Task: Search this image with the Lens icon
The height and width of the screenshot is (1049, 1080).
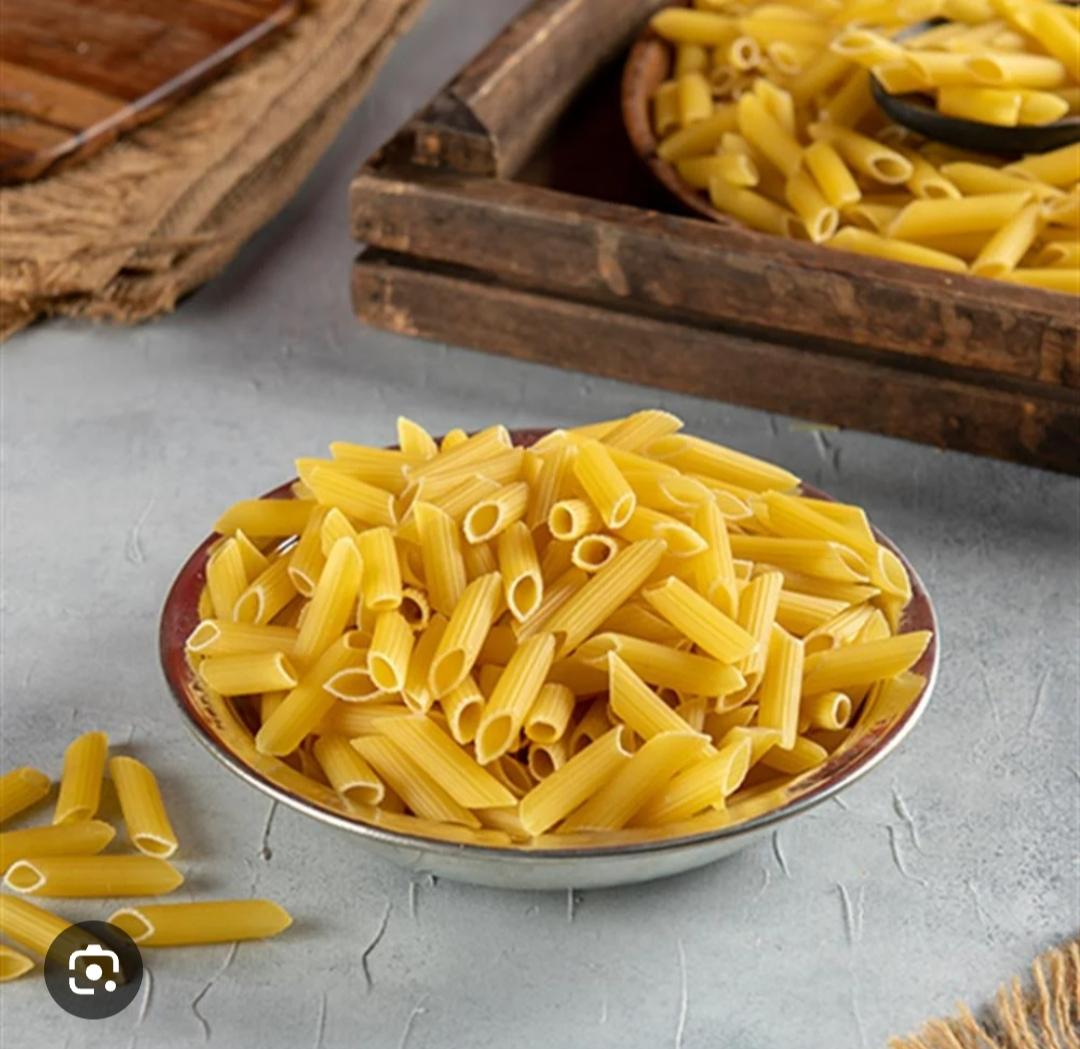Action: click(93, 969)
